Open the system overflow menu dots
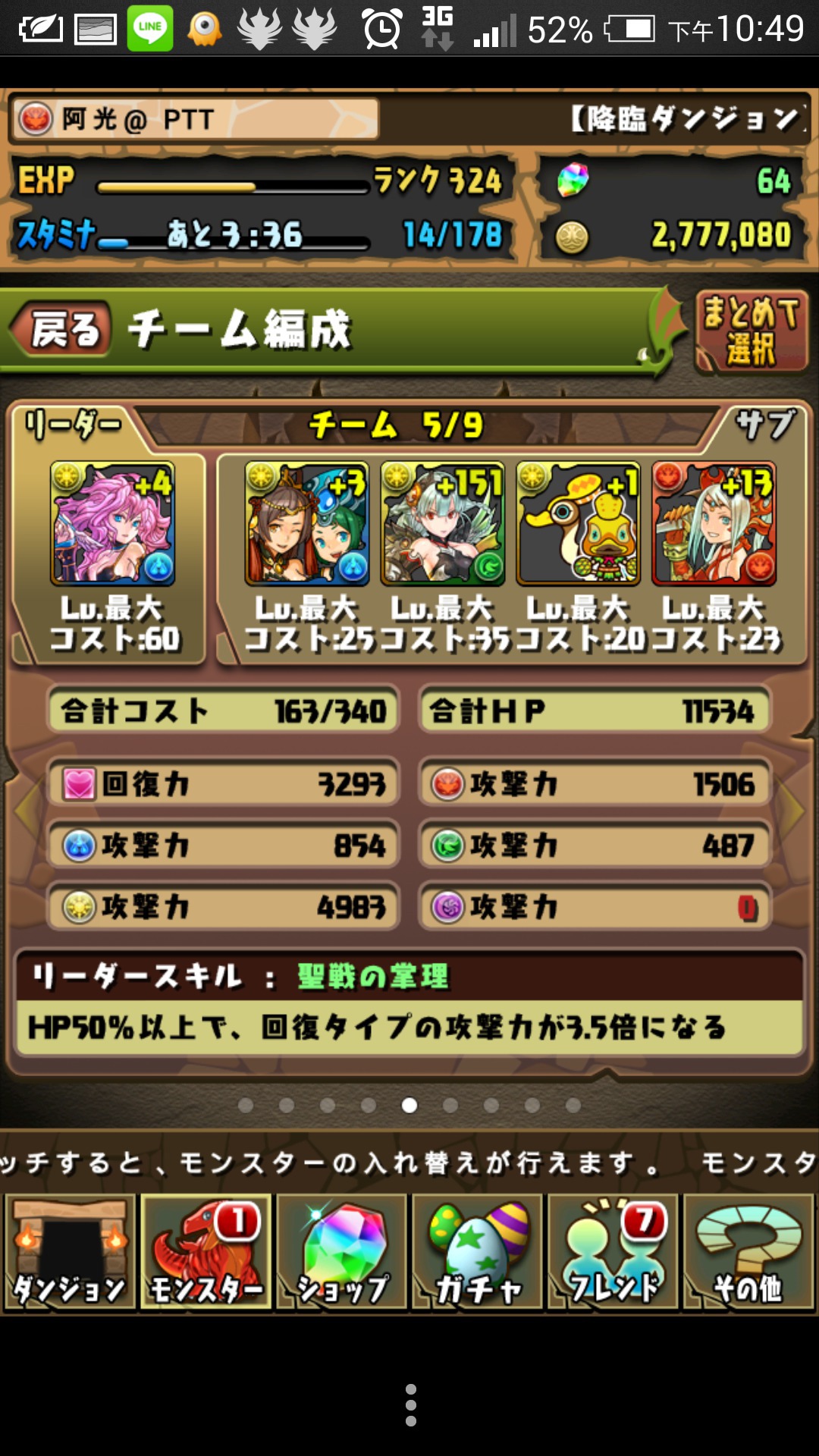The width and height of the screenshot is (819, 1456). tap(410, 1404)
